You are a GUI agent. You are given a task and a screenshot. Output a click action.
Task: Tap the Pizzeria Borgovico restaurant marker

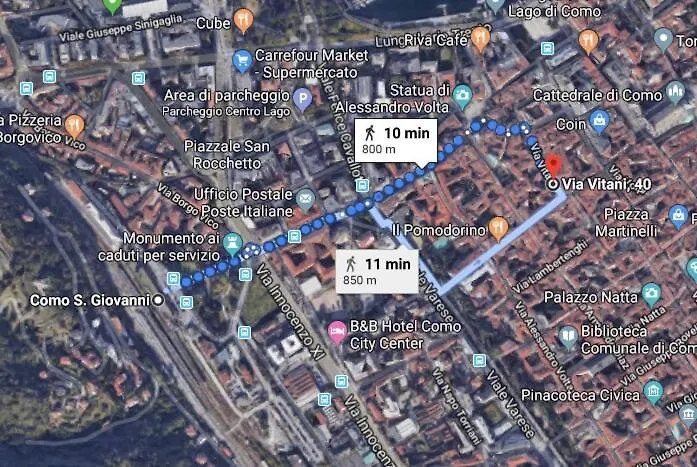tap(75, 125)
